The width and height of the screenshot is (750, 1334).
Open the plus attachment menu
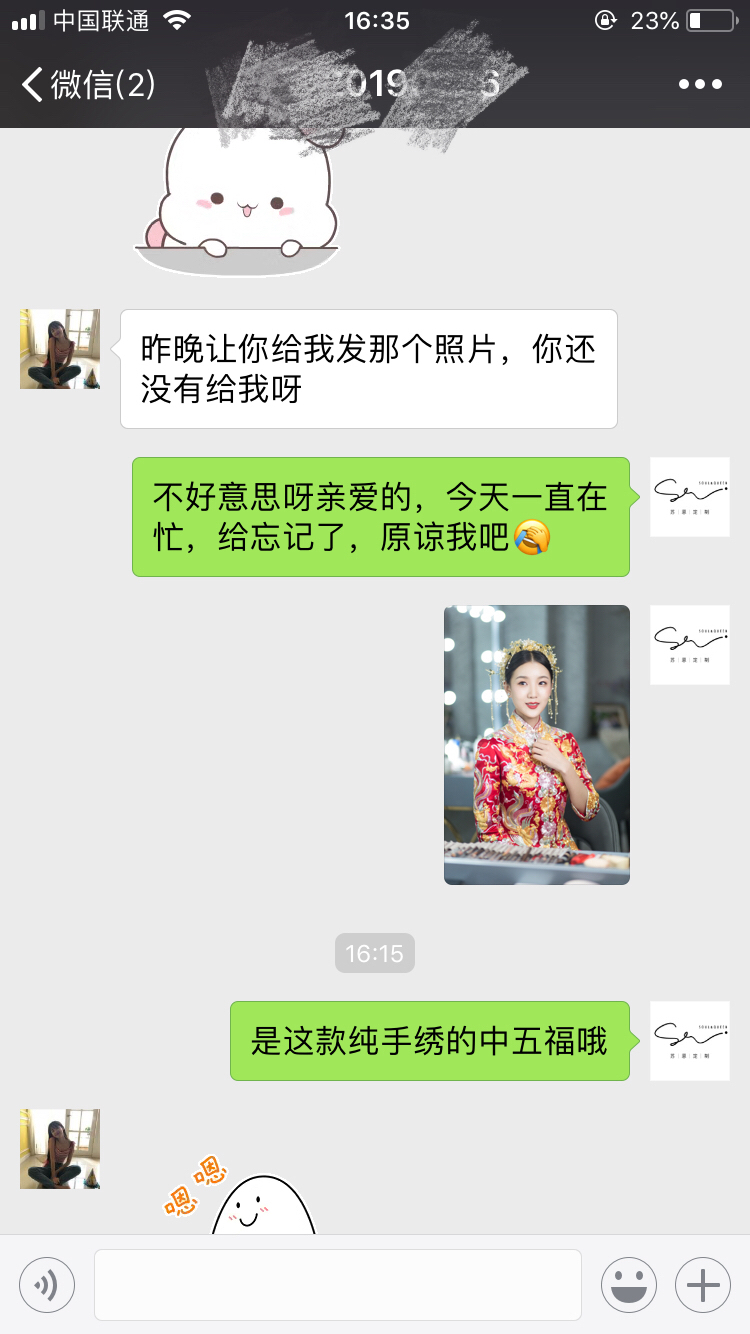tap(703, 1285)
